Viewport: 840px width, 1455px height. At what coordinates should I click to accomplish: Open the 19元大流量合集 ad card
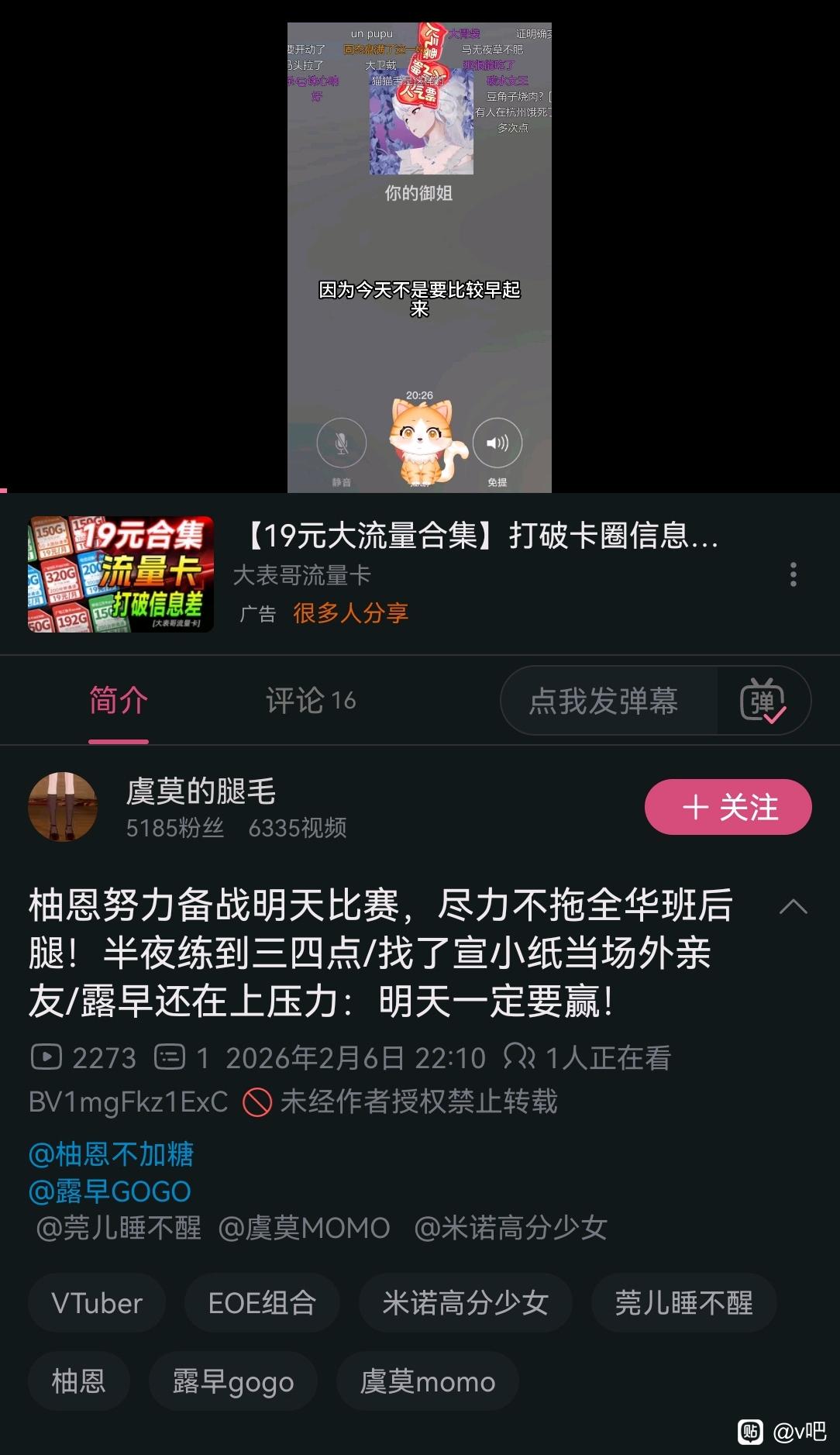pyautogui.click(x=420, y=574)
